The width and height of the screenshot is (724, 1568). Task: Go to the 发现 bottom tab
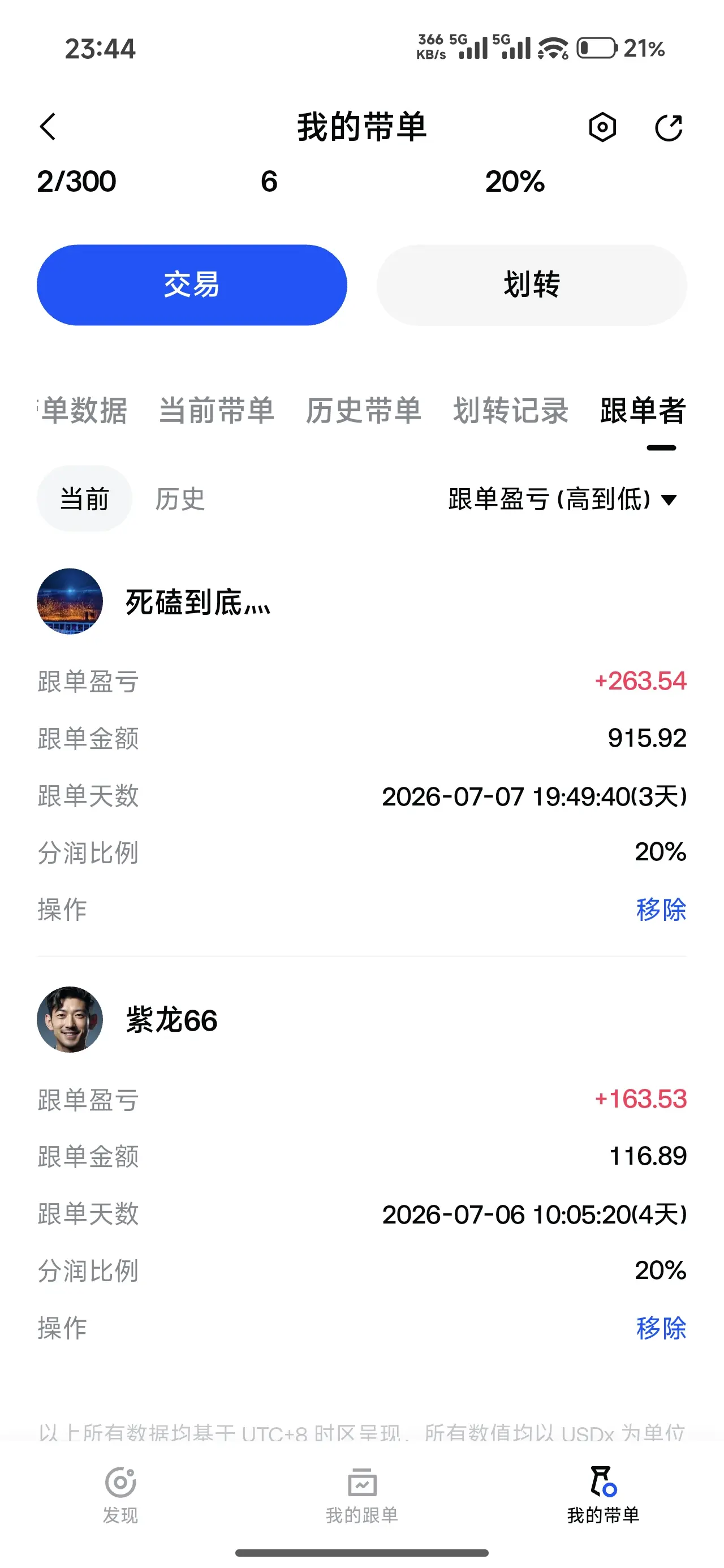pyautogui.click(x=120, y=1495)
